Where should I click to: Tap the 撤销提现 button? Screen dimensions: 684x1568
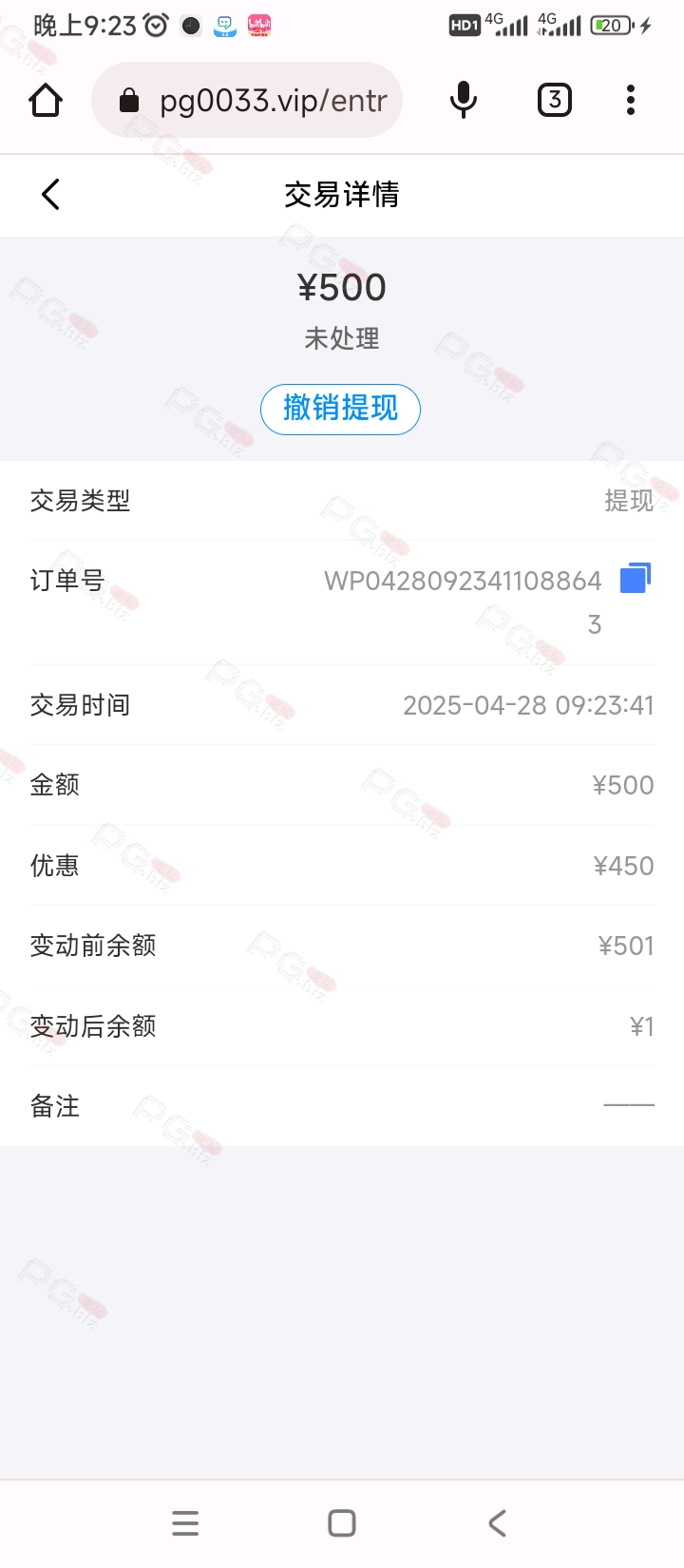[340, 409]
